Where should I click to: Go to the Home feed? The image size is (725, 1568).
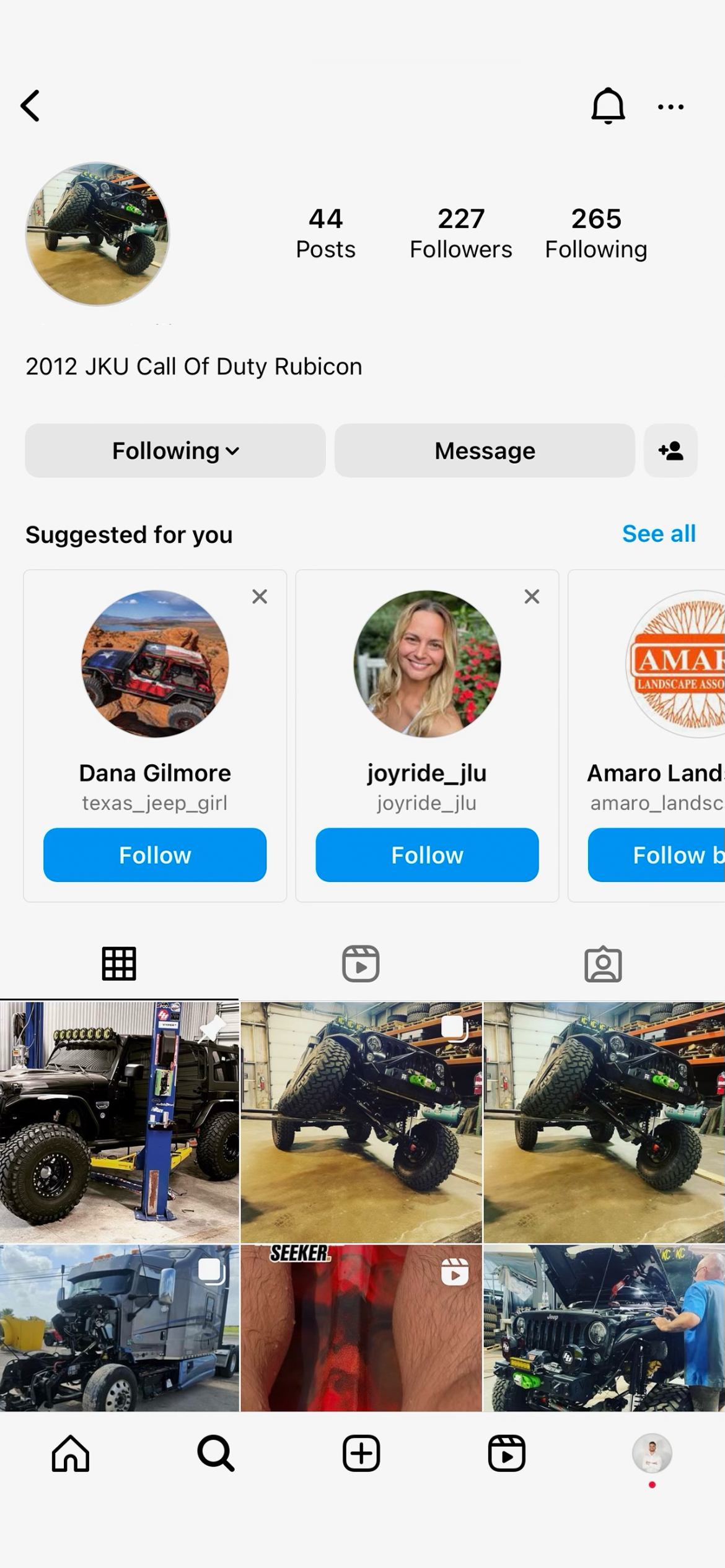coord(71,1453)
